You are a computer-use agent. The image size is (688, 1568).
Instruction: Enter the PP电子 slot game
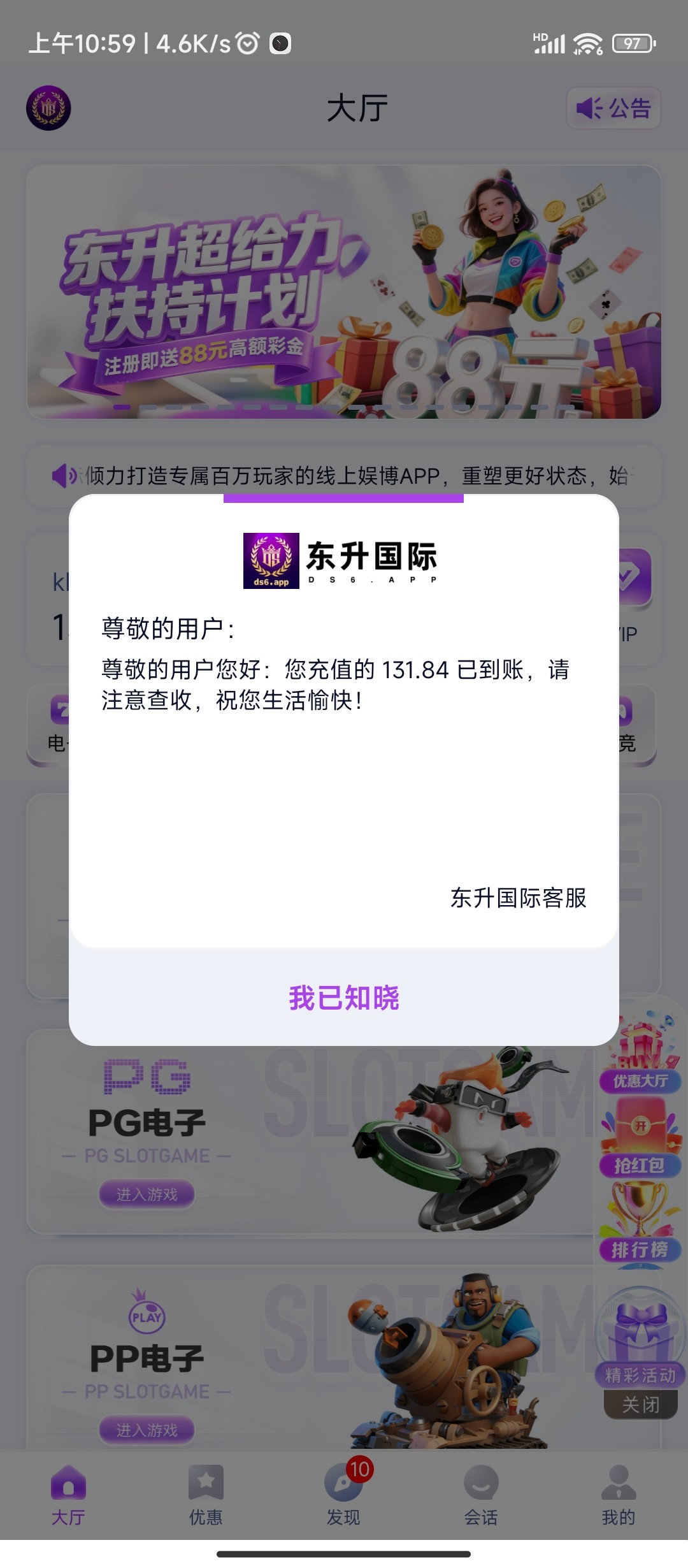(x=147, y=1430)
